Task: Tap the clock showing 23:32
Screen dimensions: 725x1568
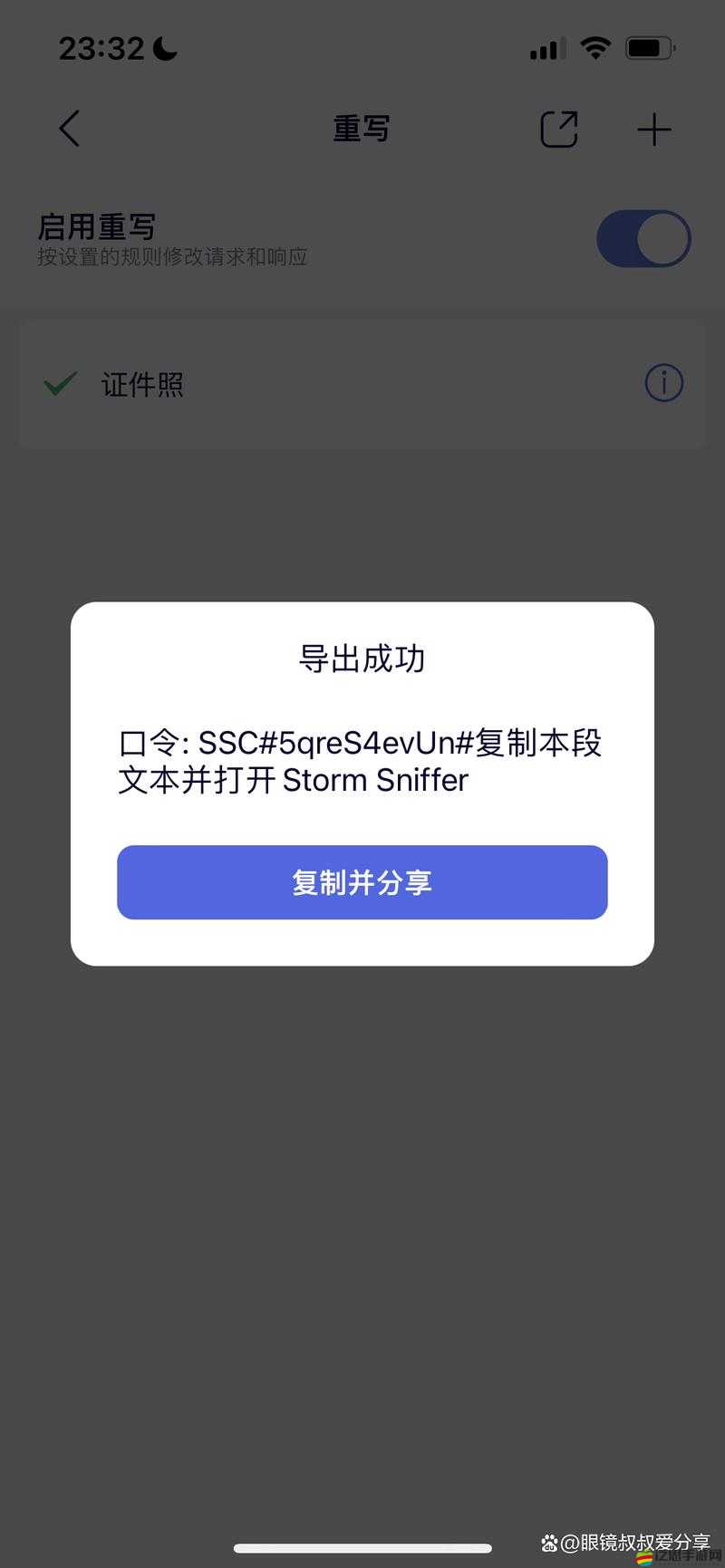Action: pos(102,47)
